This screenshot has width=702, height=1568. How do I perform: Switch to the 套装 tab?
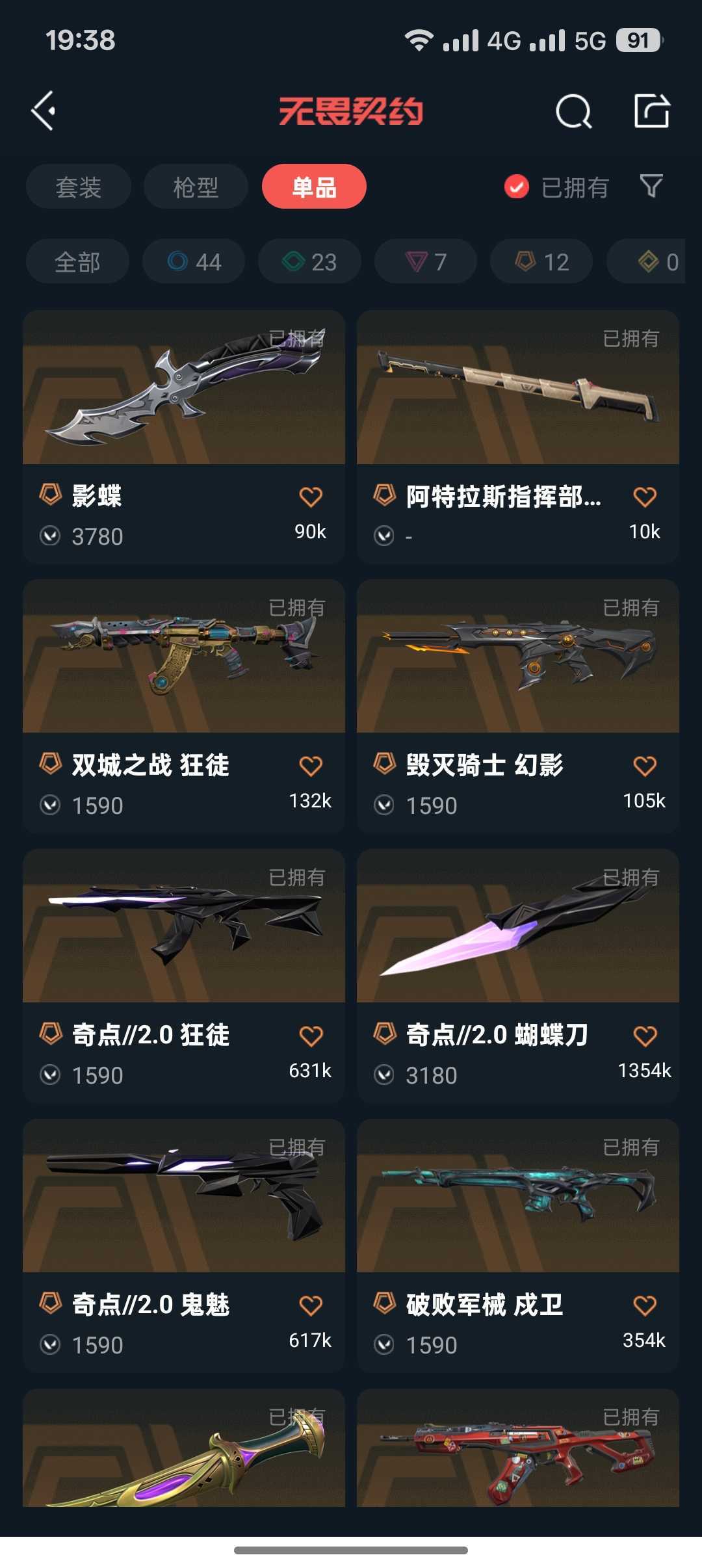tap(79, 187)
